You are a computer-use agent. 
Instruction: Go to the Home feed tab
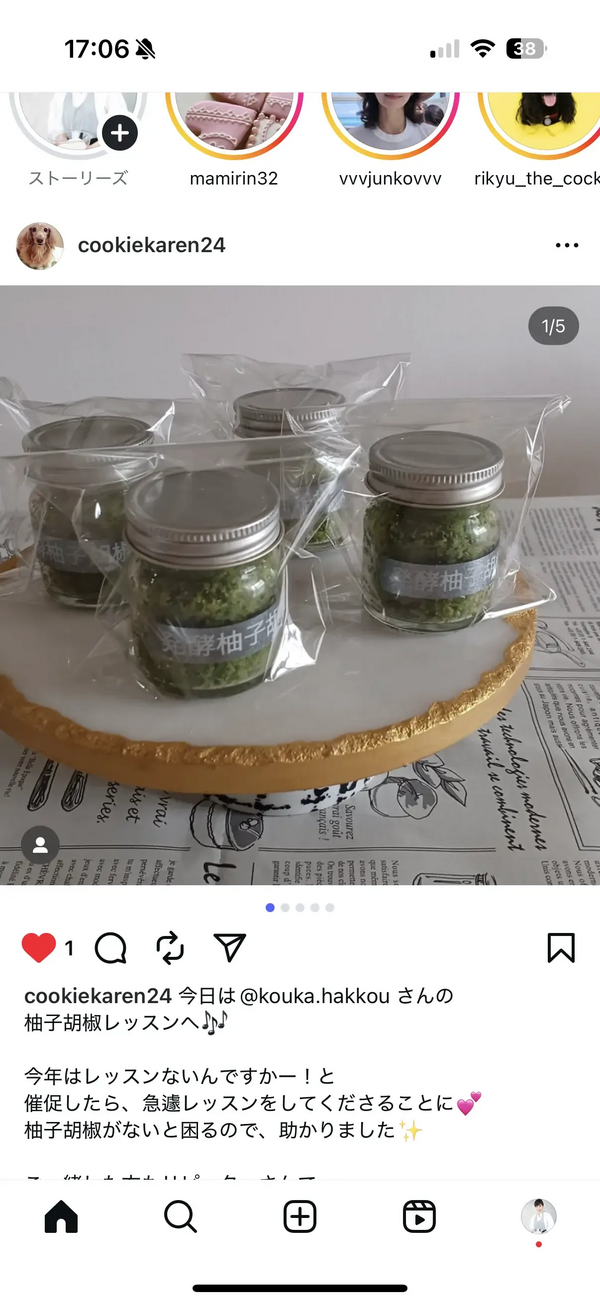pos(62,1216)
